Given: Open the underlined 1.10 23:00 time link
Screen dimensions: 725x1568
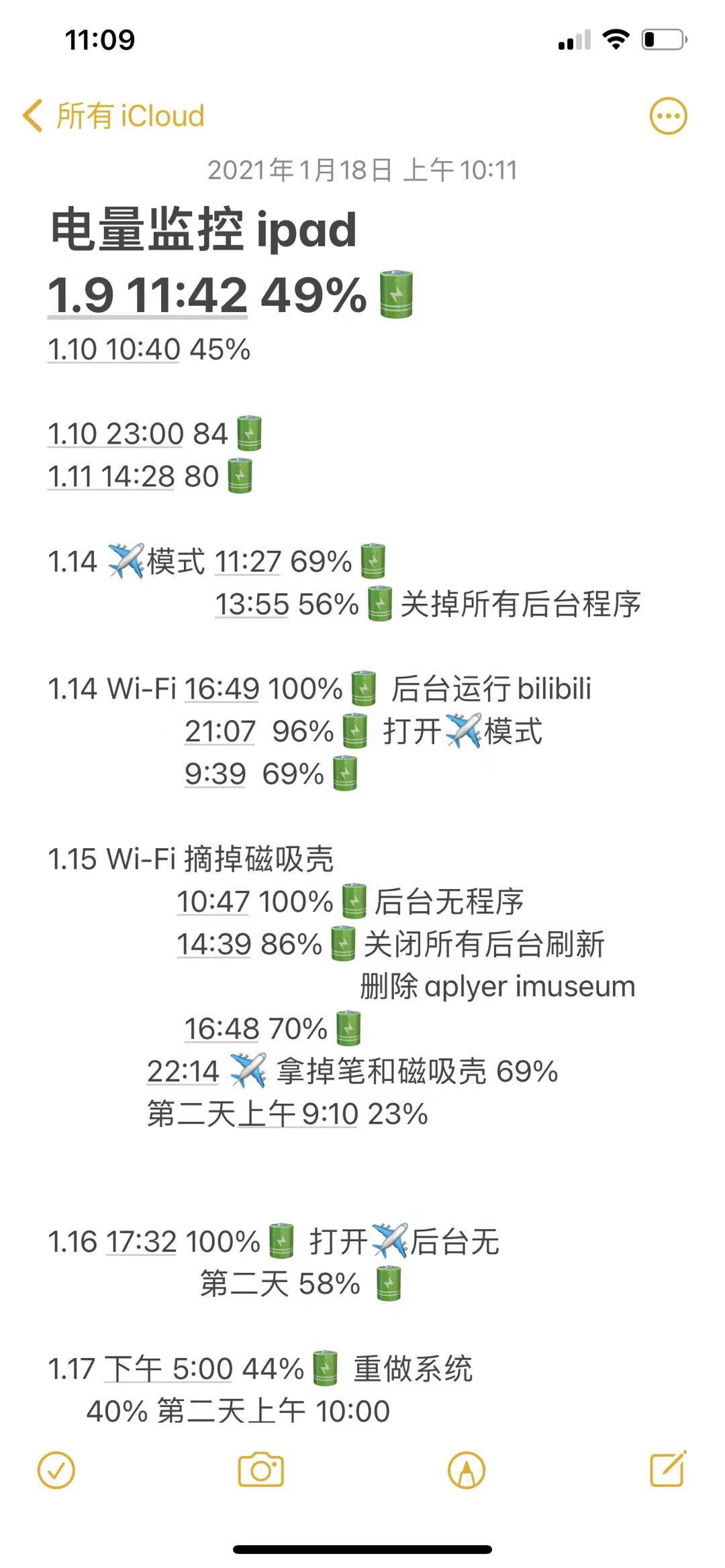Looking at the screenshot, I should point(115,433).
